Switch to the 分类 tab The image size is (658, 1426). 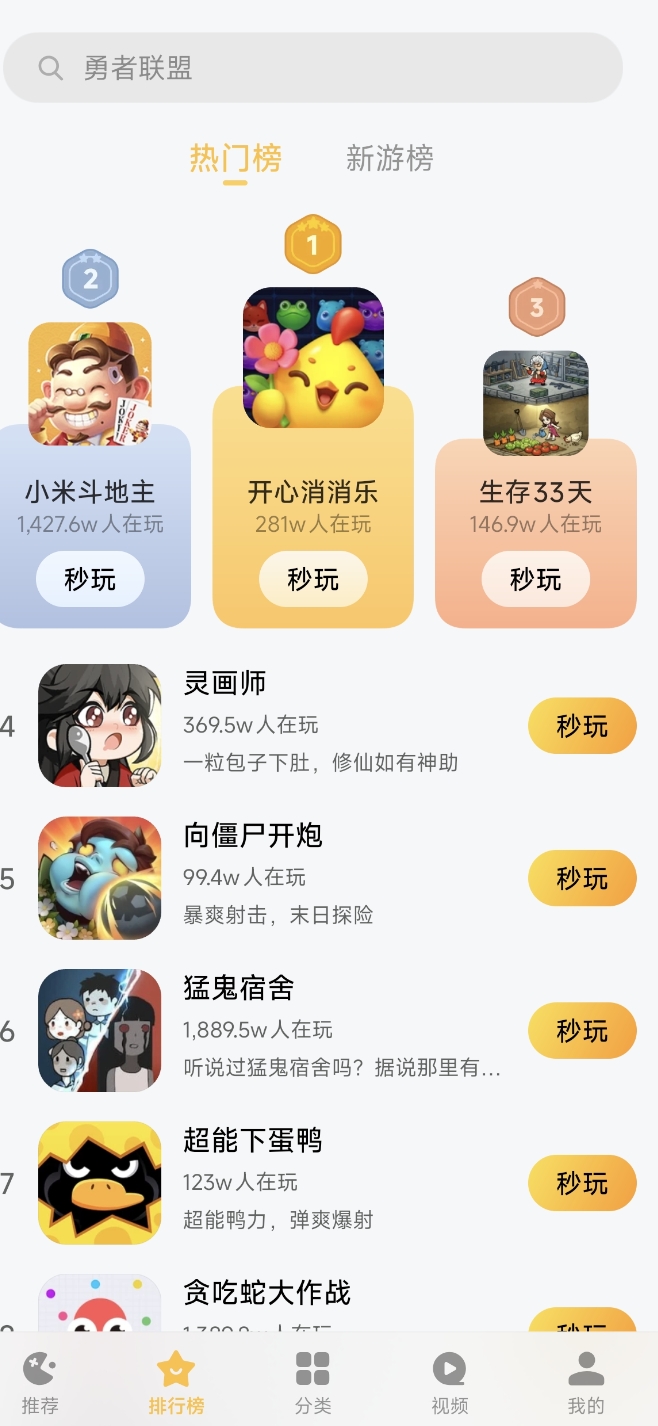click(313, 1383)
